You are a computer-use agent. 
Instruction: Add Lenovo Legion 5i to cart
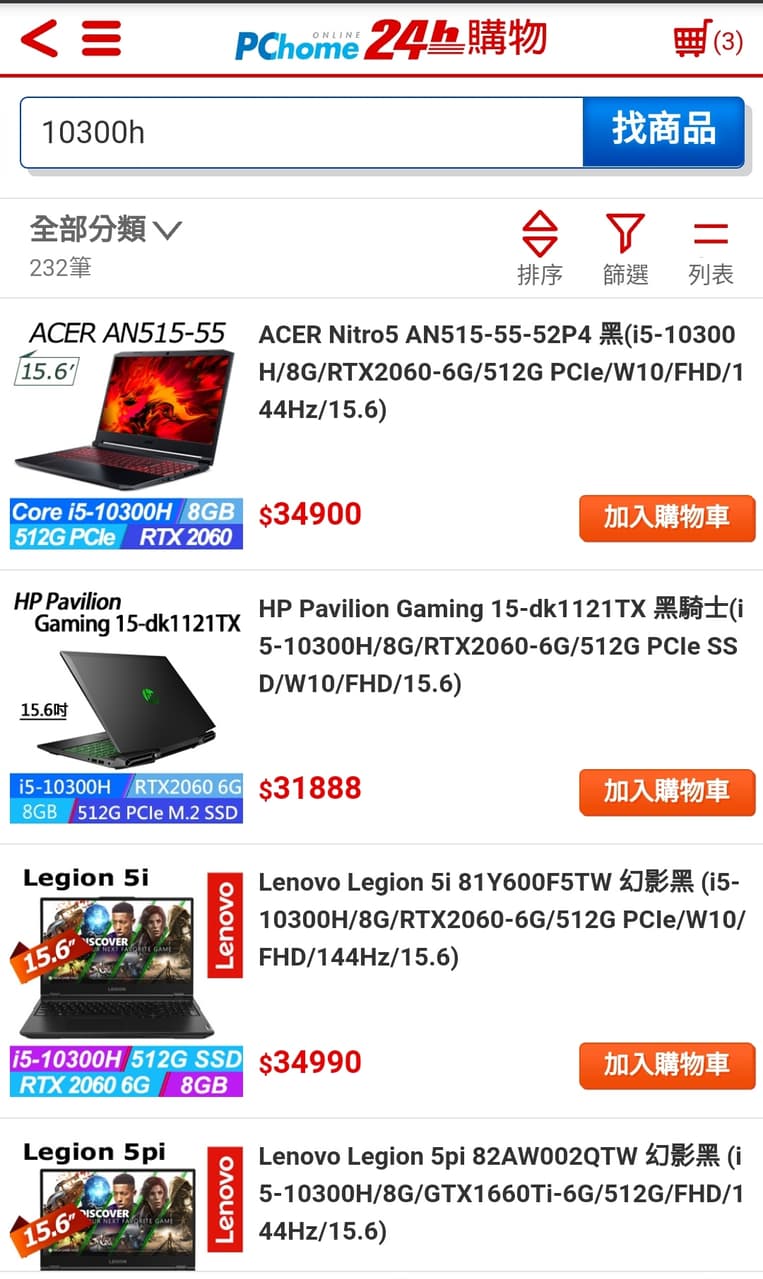click(666, 1065)
